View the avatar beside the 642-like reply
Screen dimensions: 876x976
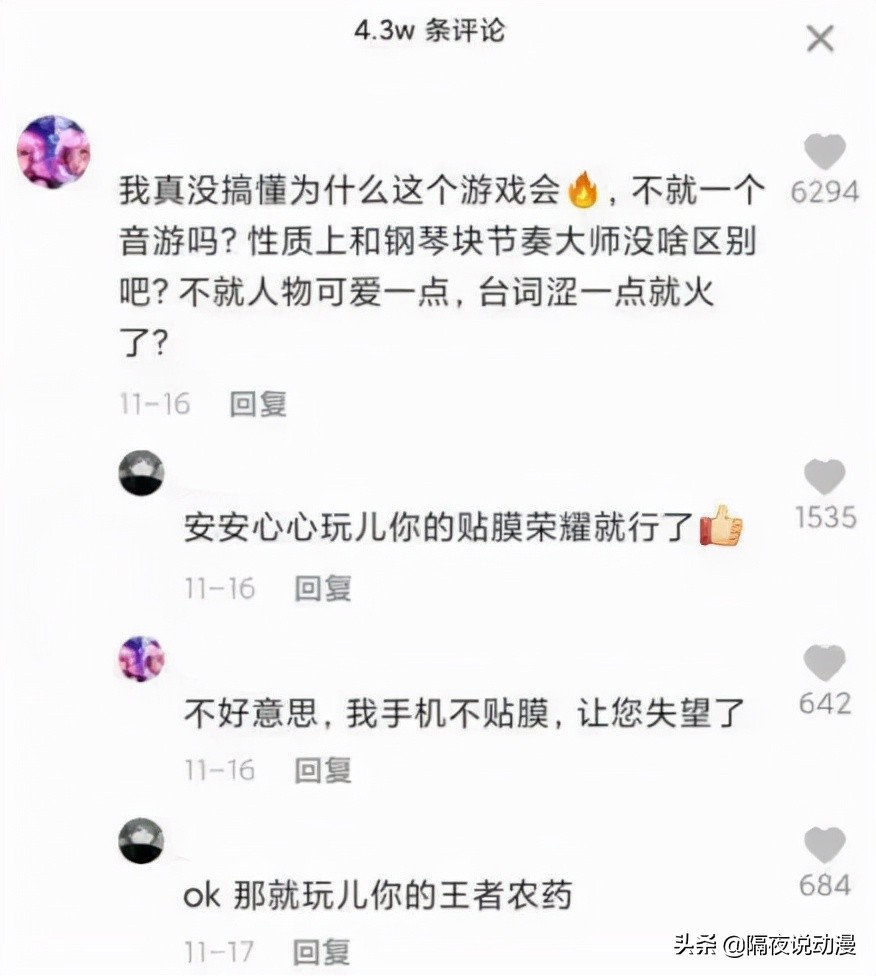pyautogui.click(x=141, y=660)
